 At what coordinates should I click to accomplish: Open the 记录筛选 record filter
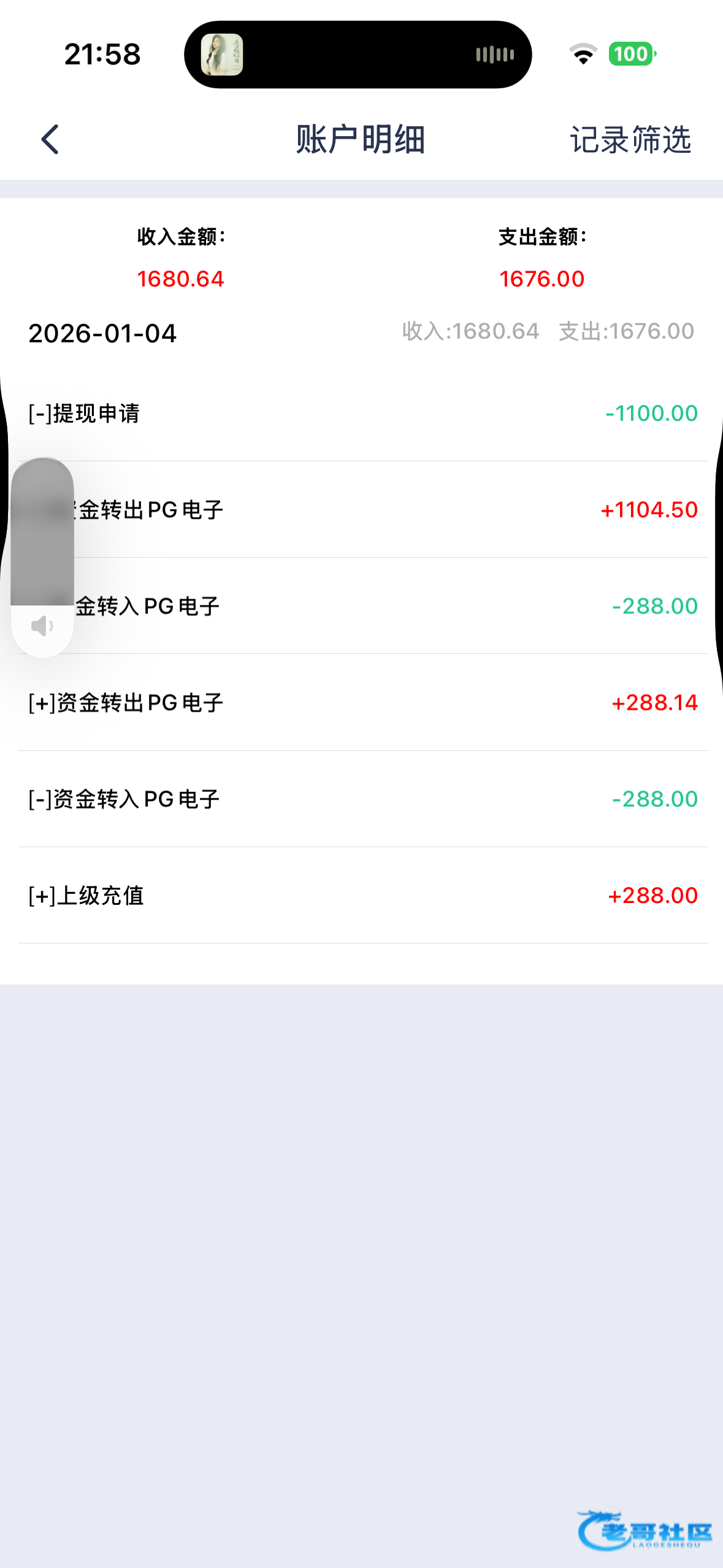(x=630, y=139)
